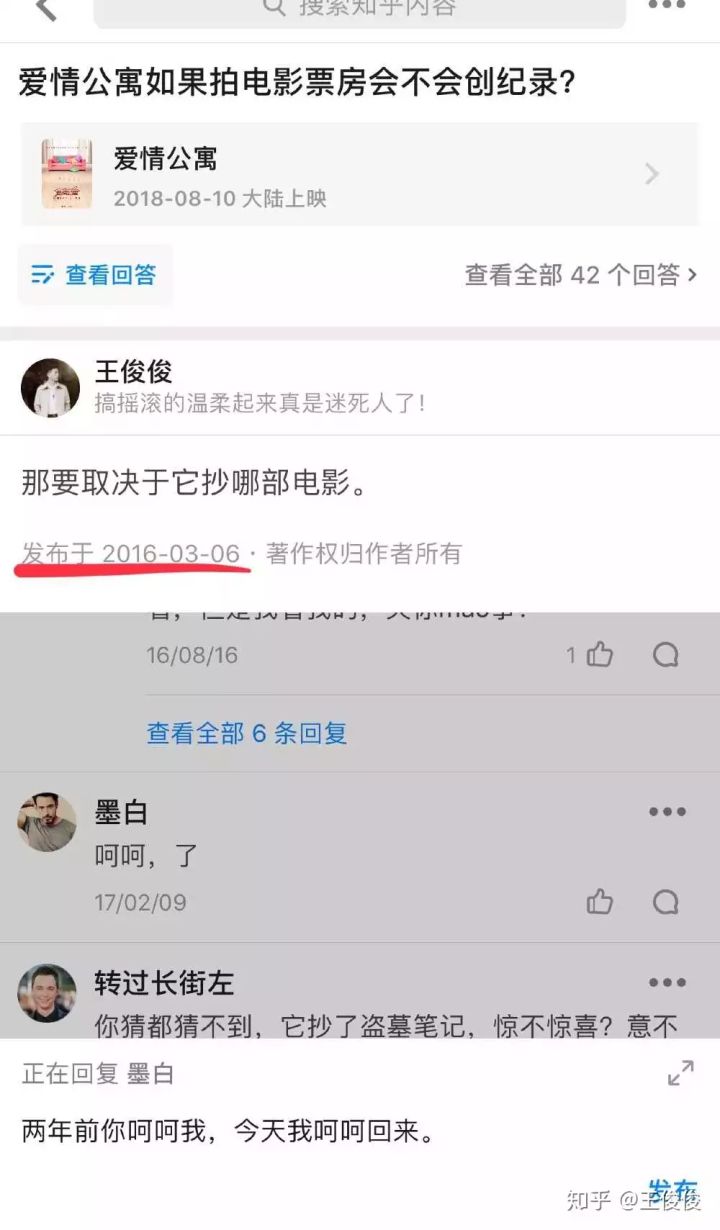Toggle the like on 墨白's comment thumbs-up
Screen dimensions: 720x1230
point(599,901)
